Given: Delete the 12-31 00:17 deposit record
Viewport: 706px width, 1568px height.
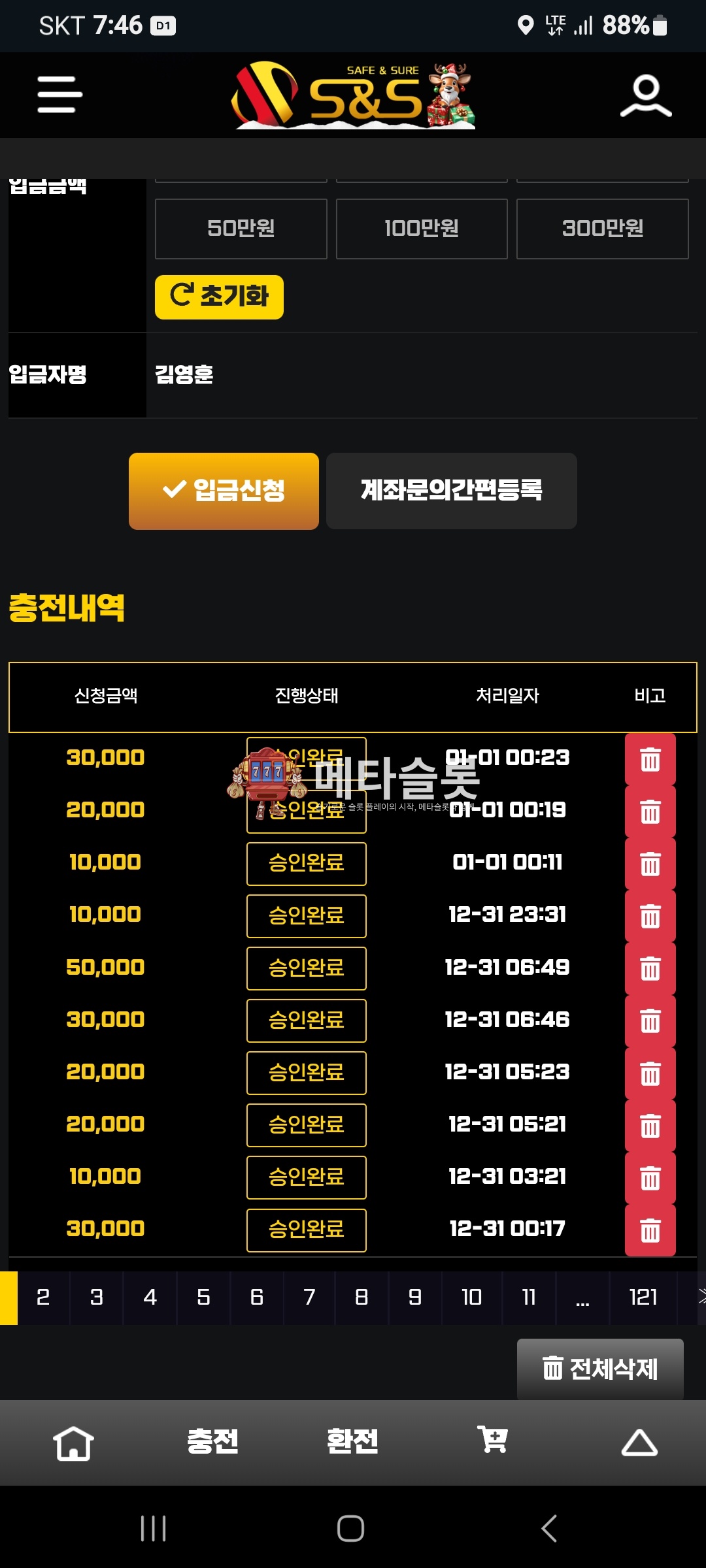Looking at the screenshot, I should click(x=650, y=1230).
